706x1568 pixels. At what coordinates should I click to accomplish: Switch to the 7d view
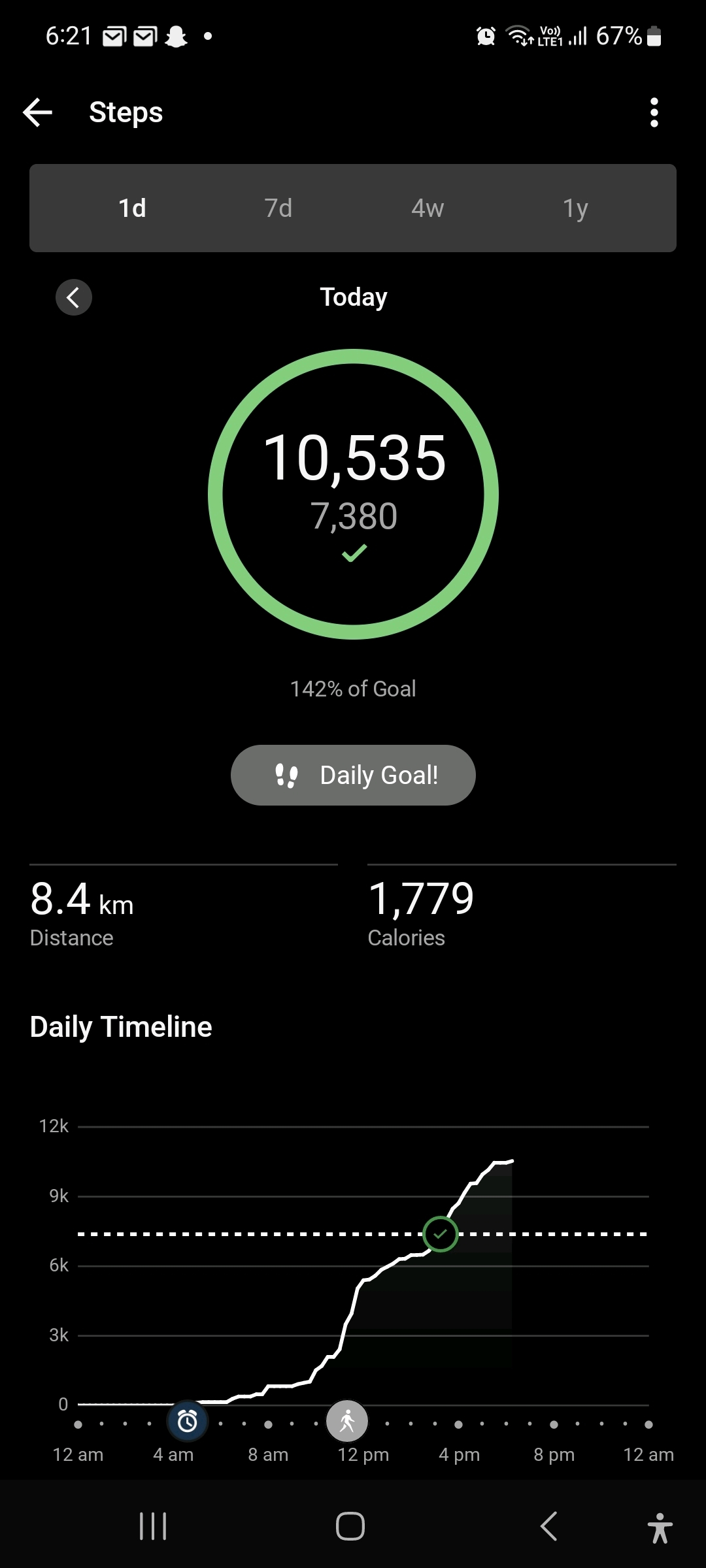278,208
